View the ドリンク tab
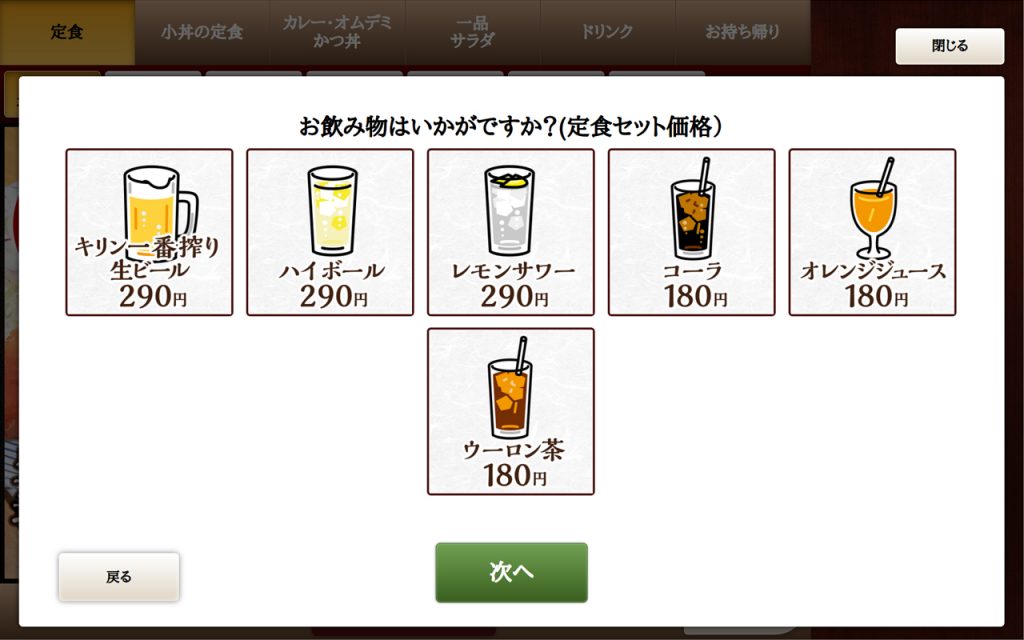 point(607,32)
